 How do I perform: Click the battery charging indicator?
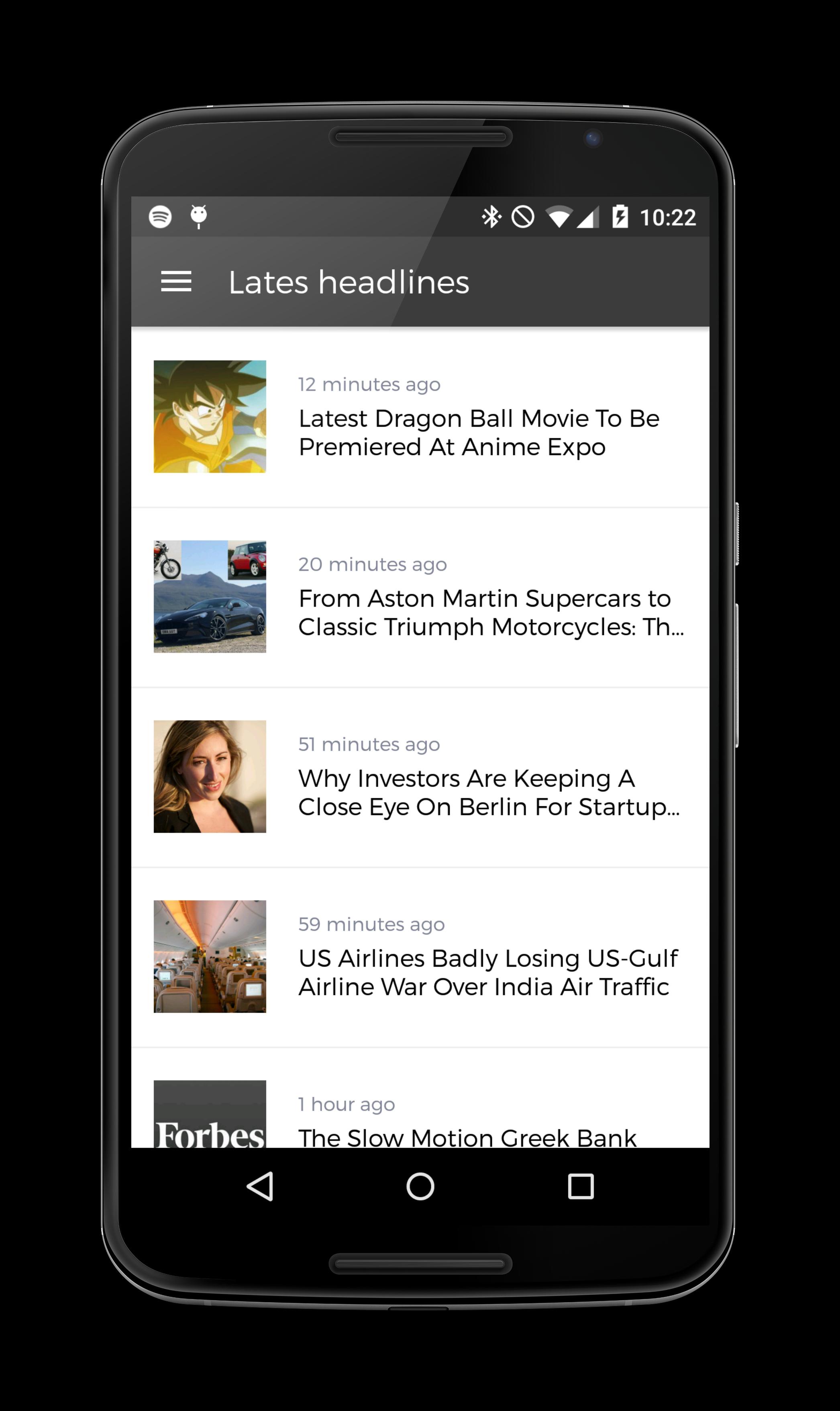point(622,217)
